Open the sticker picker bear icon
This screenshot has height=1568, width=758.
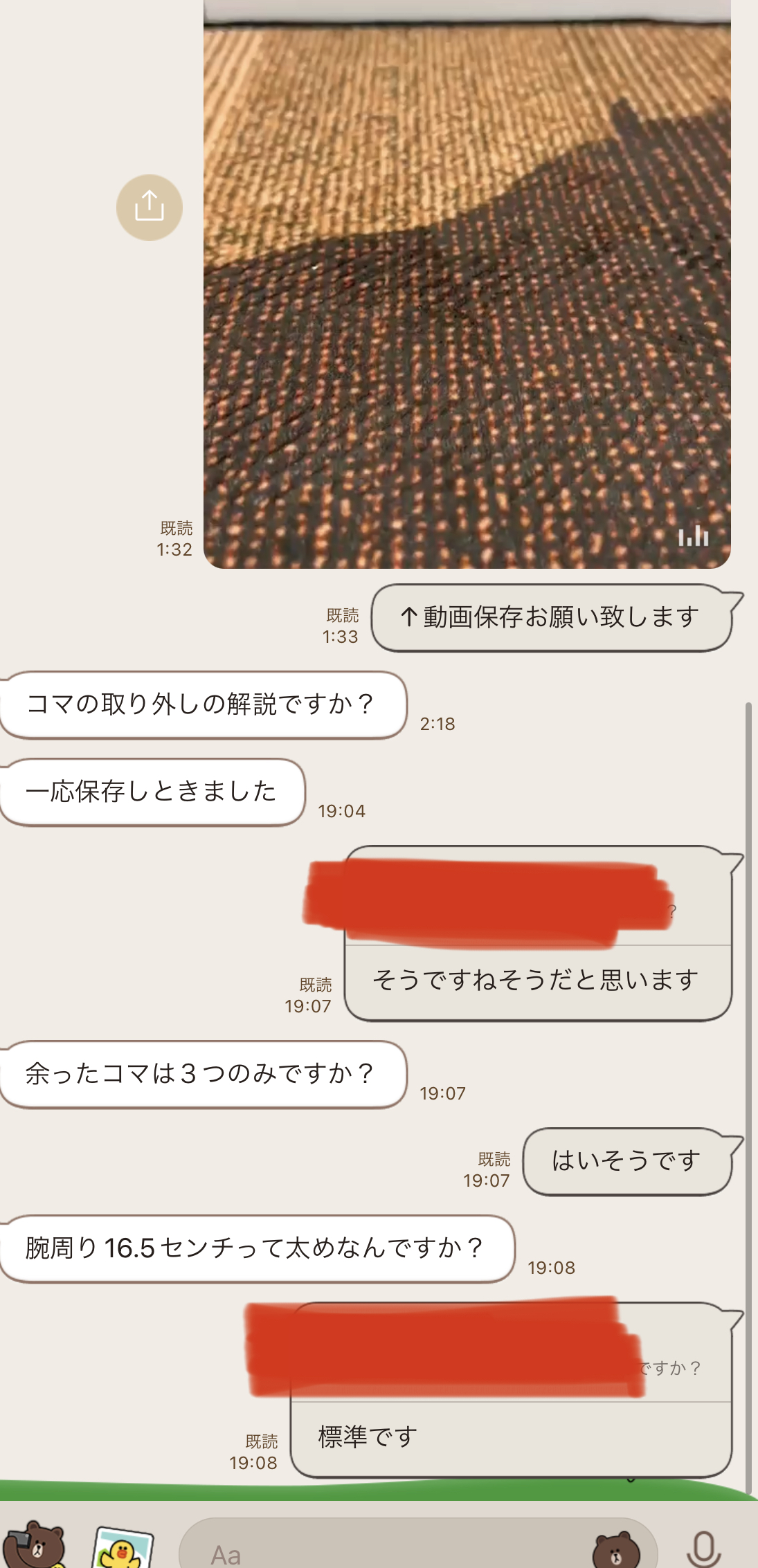point(615,1550)
